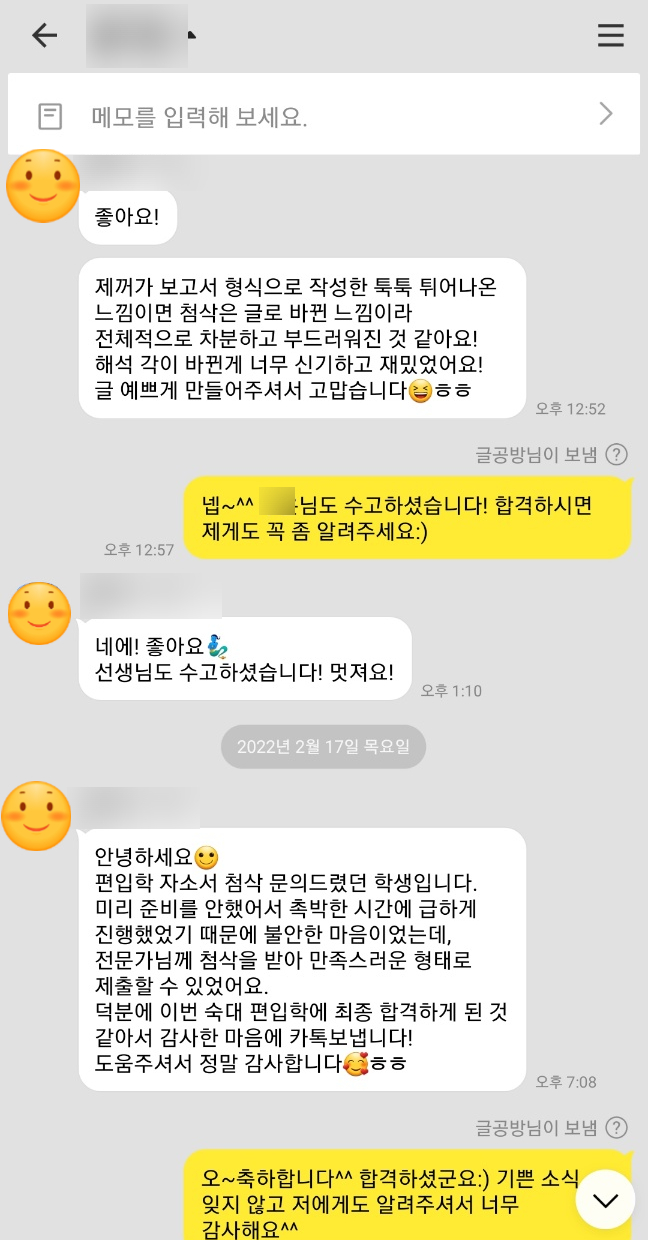
Task: Open sender avatar beside 안녕하세요 message
Action: (37, 816)
